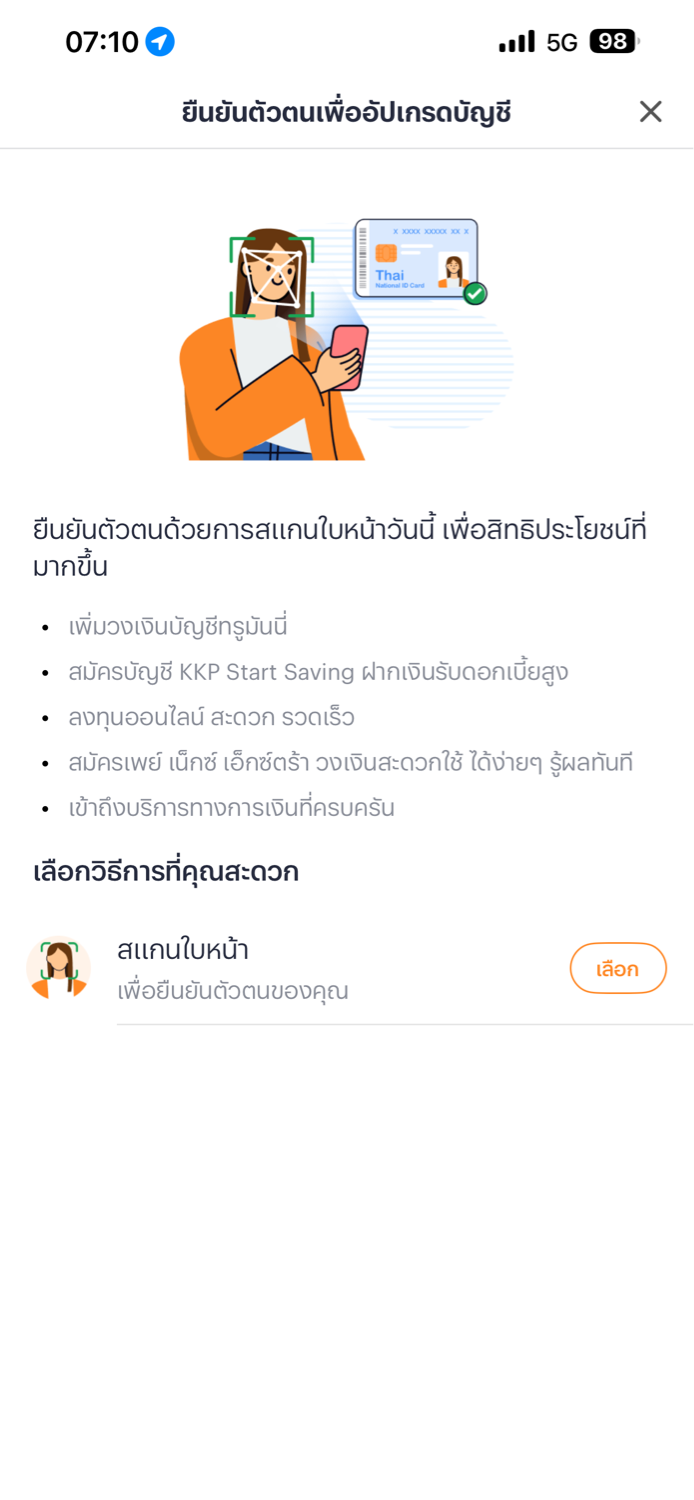Open the สแกนใบหน้า verification option row
The image size is (694, 1500).
point(347,969)
